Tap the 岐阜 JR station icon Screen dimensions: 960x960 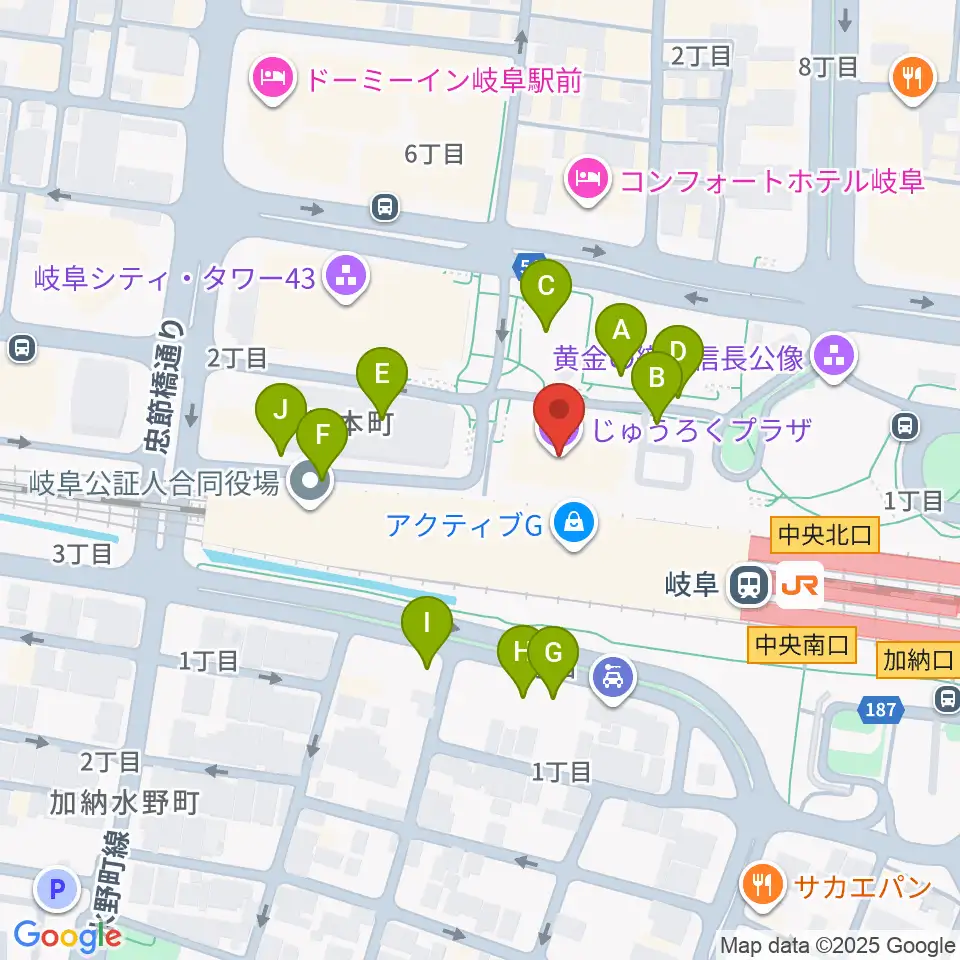coord(749,585)
